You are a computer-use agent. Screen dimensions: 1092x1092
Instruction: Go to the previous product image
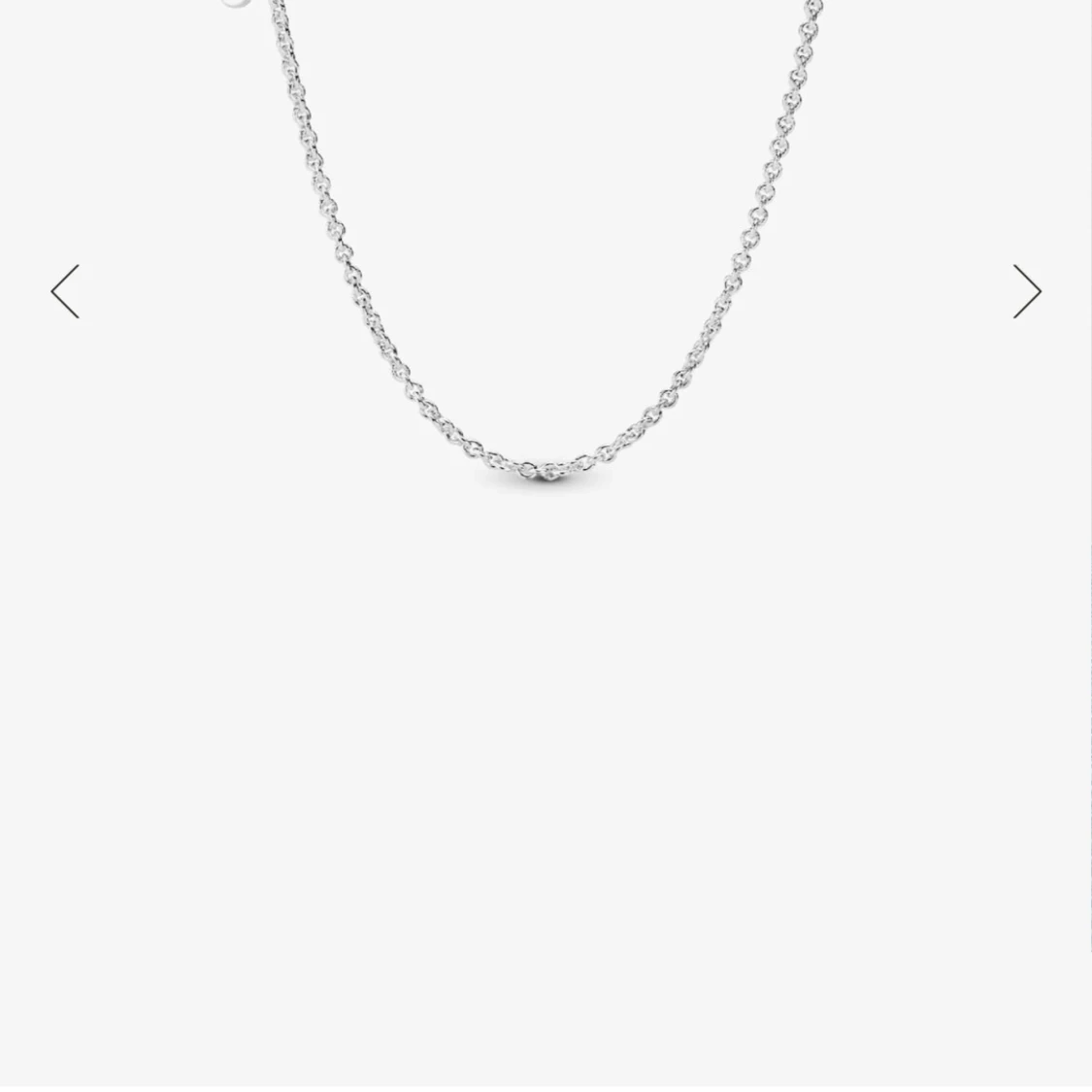[65, 291]
